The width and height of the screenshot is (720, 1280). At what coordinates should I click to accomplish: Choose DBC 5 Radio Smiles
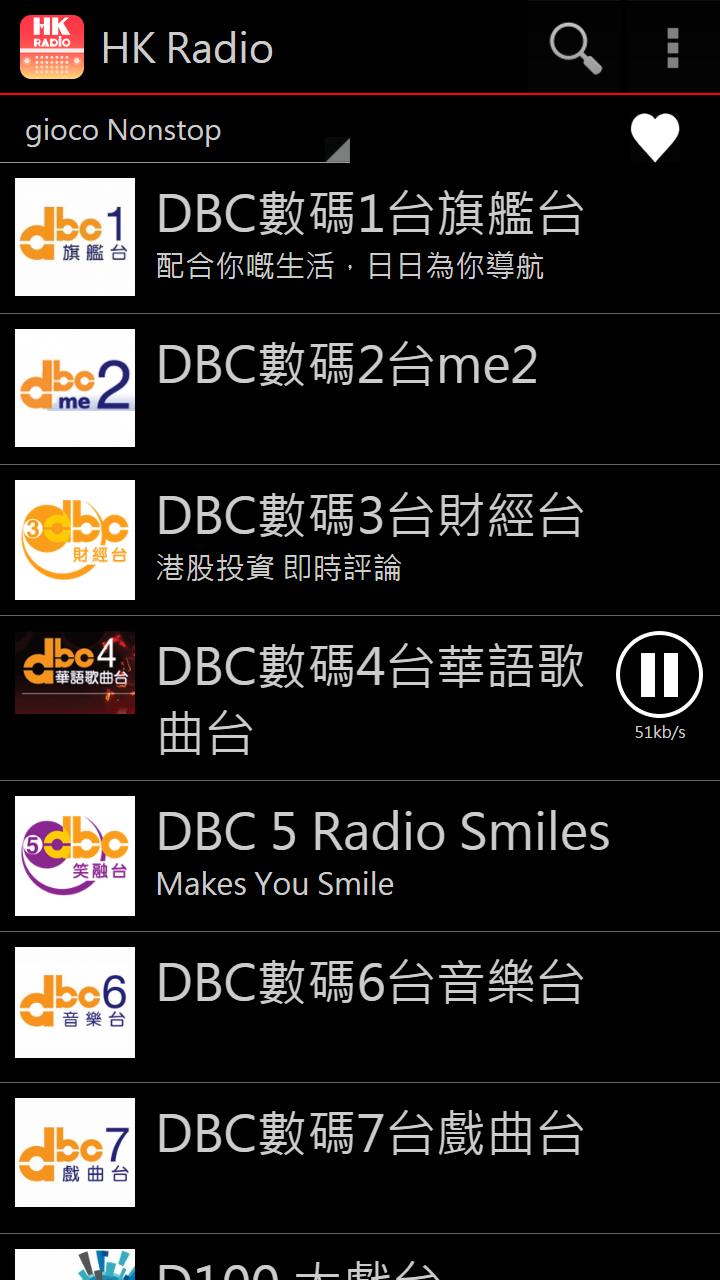point(360,856)
